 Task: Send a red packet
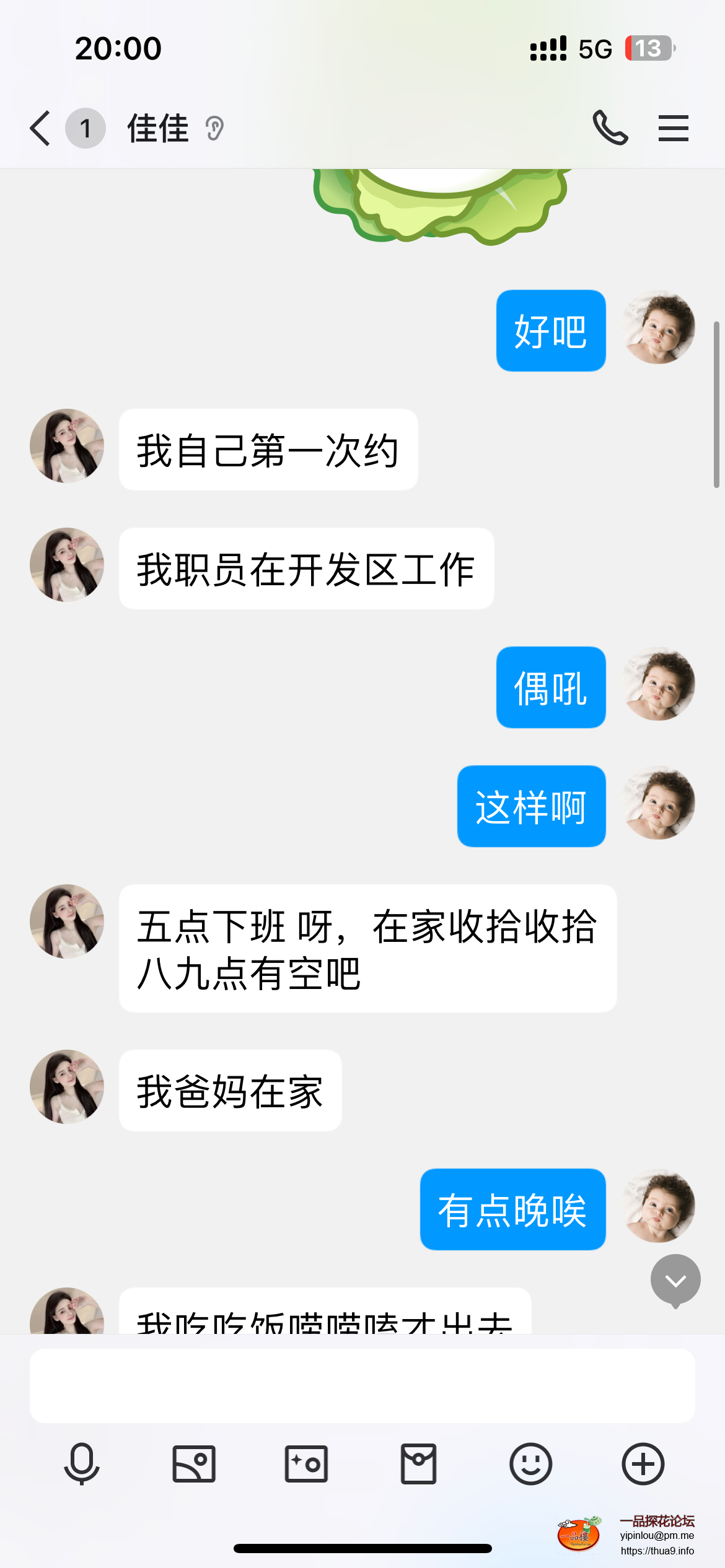click(418, 1464)
